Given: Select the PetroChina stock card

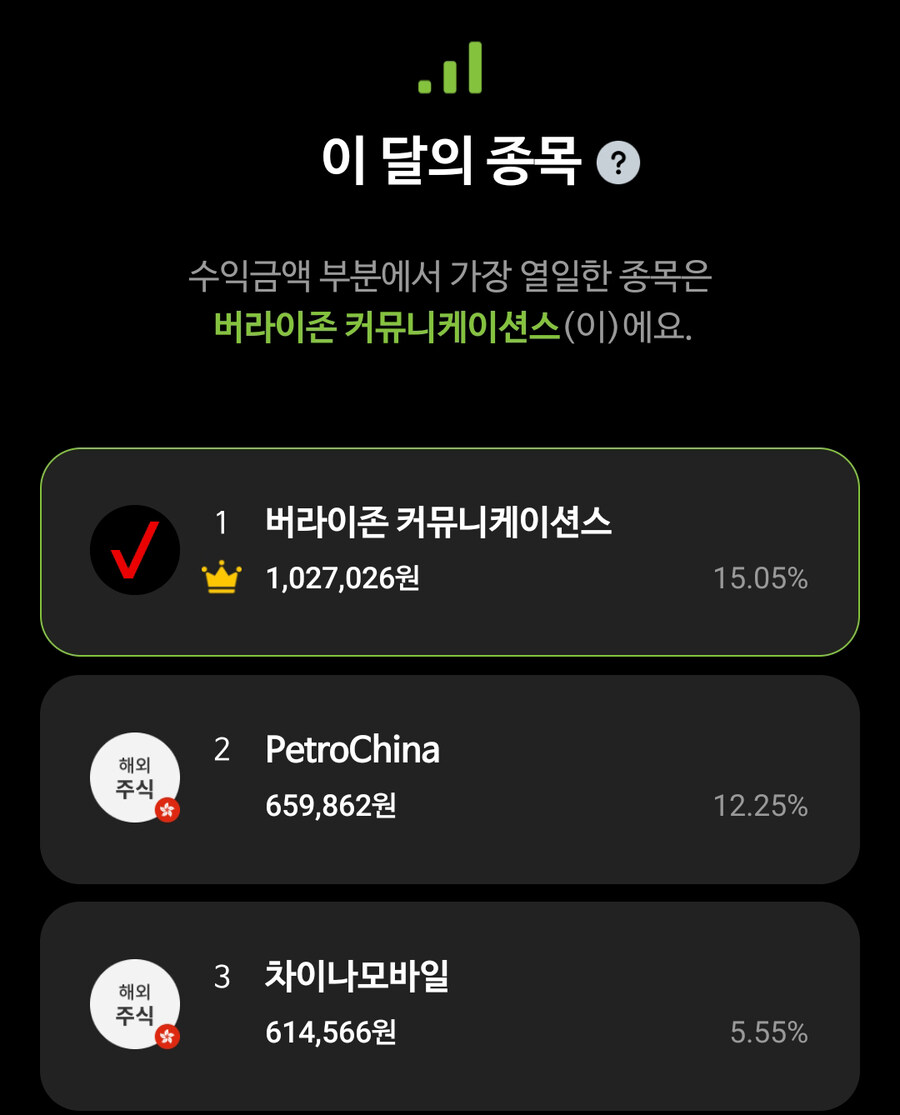Looking at the screenshot, I should coord(450,778).
